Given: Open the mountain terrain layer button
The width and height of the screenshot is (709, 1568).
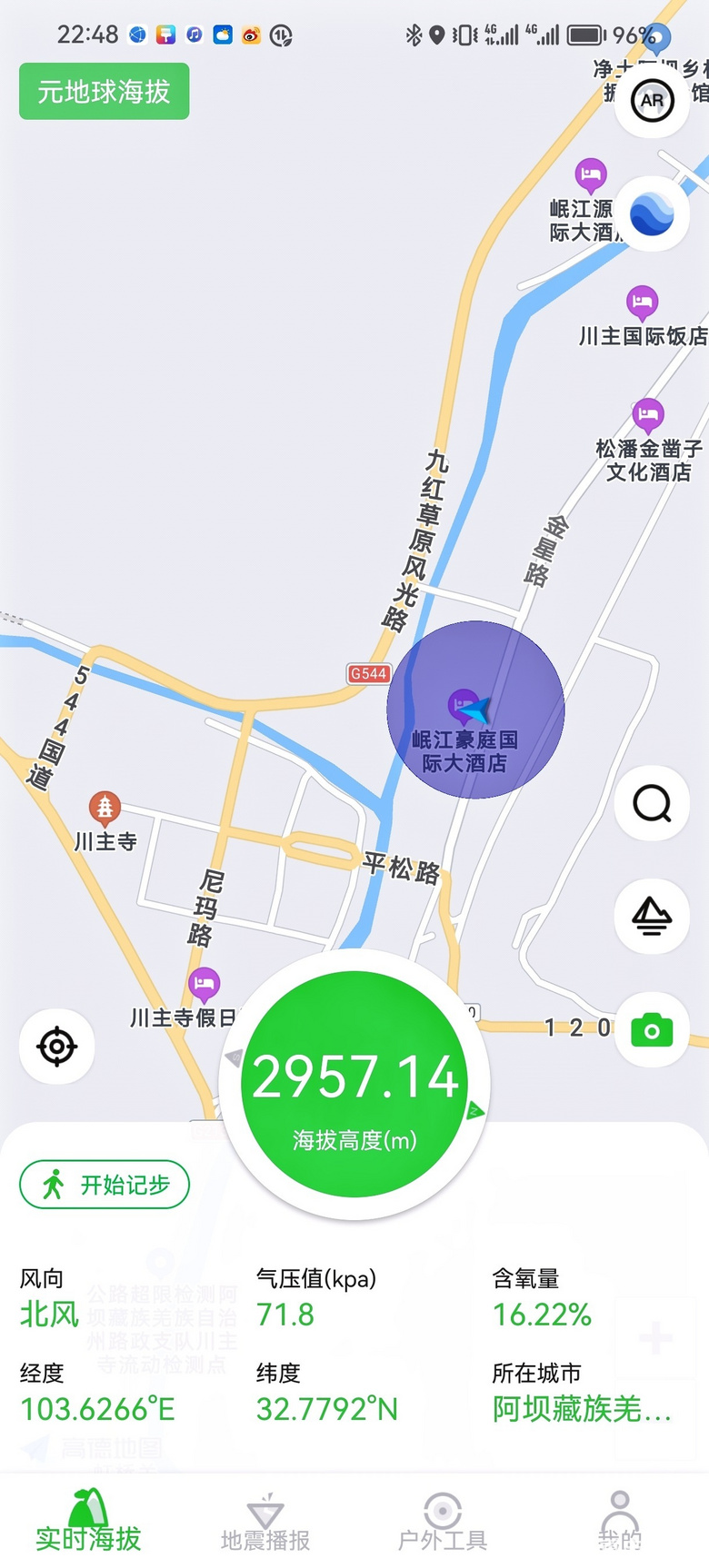Looking at the screenshot, I should [x=652, y=916].
